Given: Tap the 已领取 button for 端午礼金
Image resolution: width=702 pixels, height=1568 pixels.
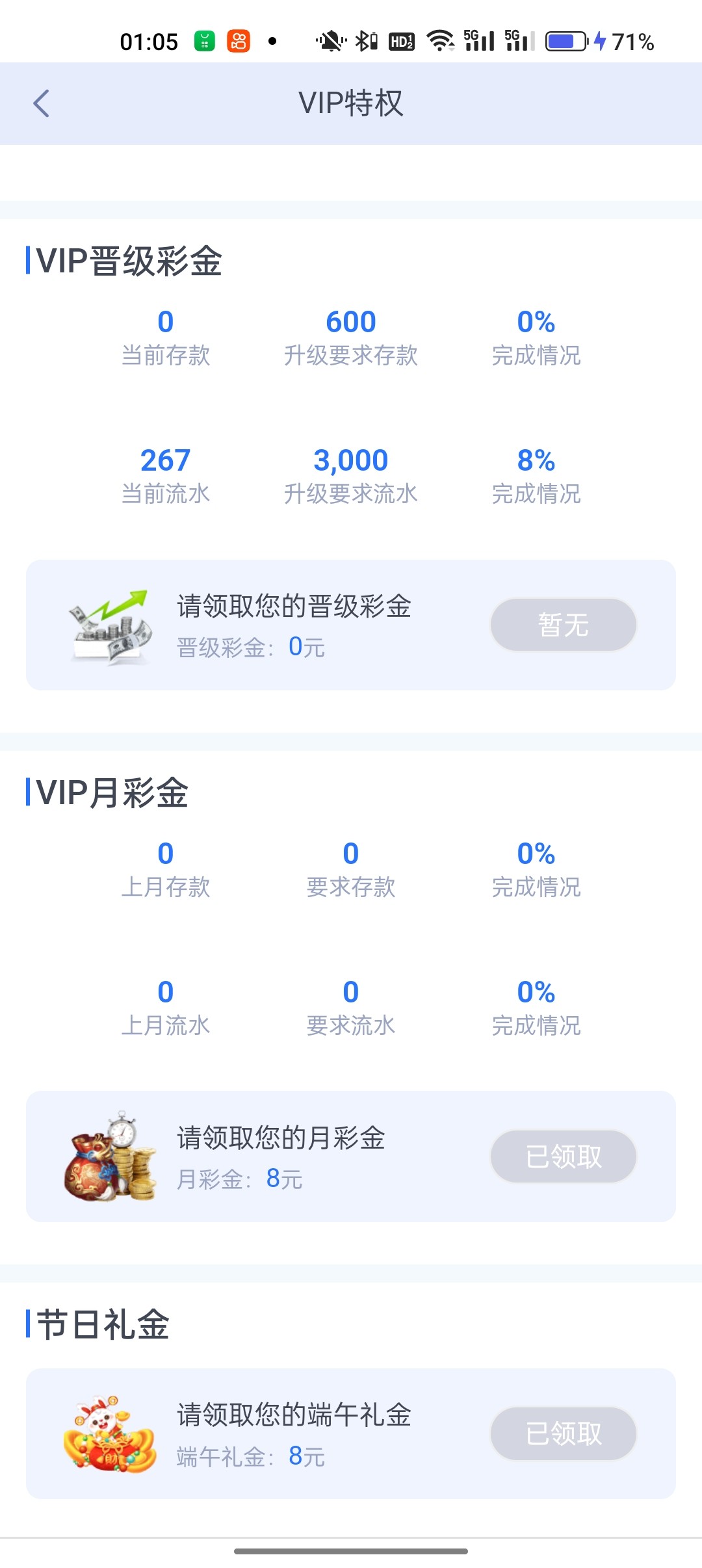Looking at the screenshot, I should 563,1433.
